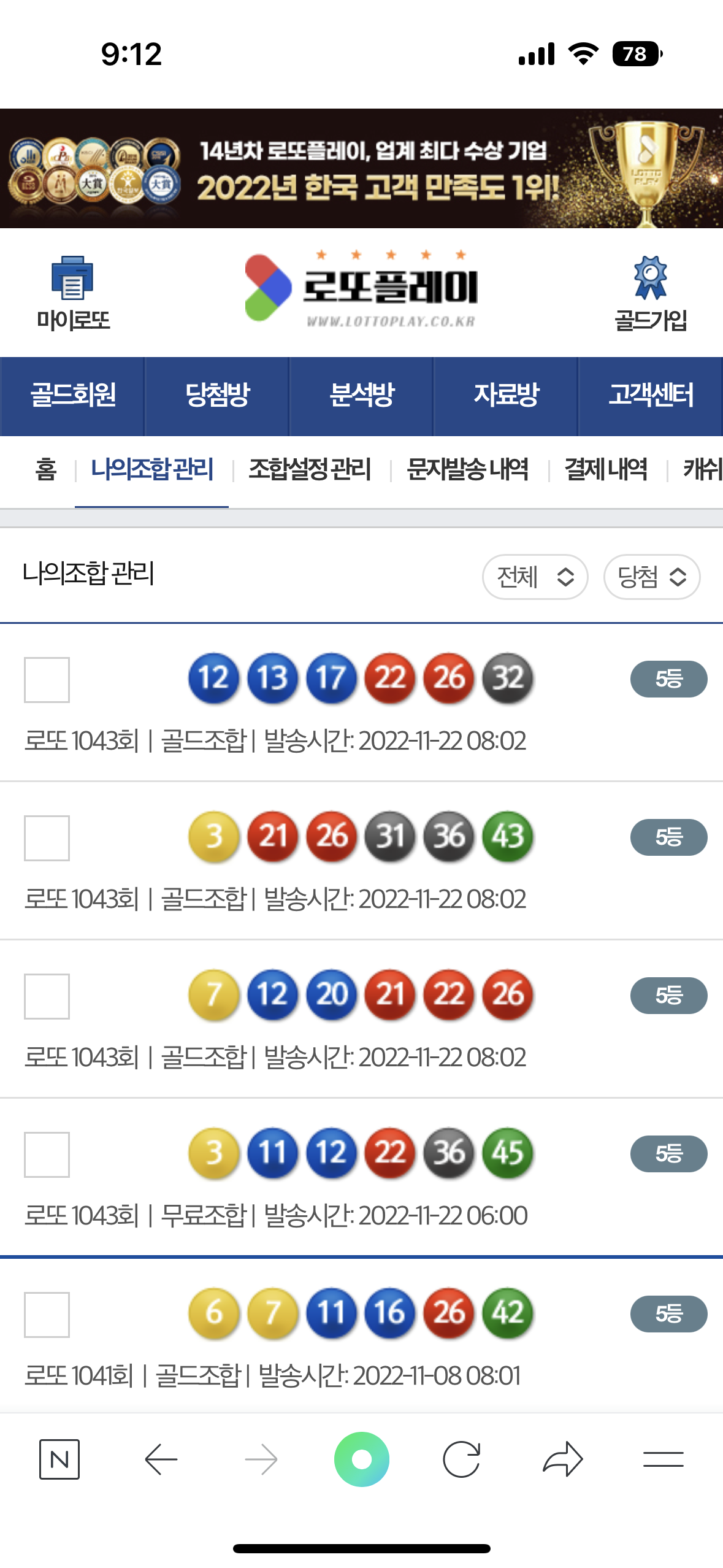Check the box for combination 12 13 17

click(47, 680)
